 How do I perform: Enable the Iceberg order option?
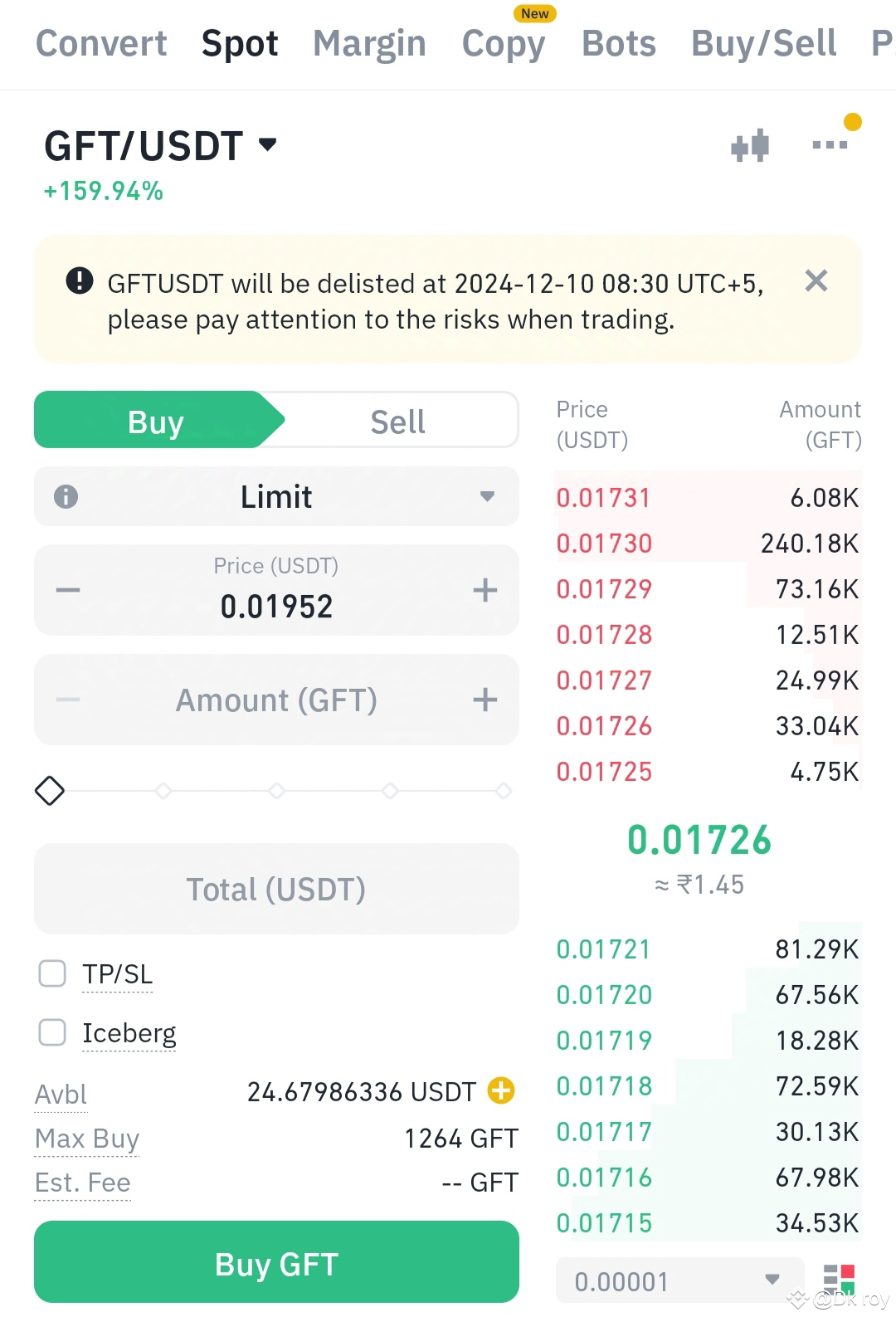pos(52,1032)
